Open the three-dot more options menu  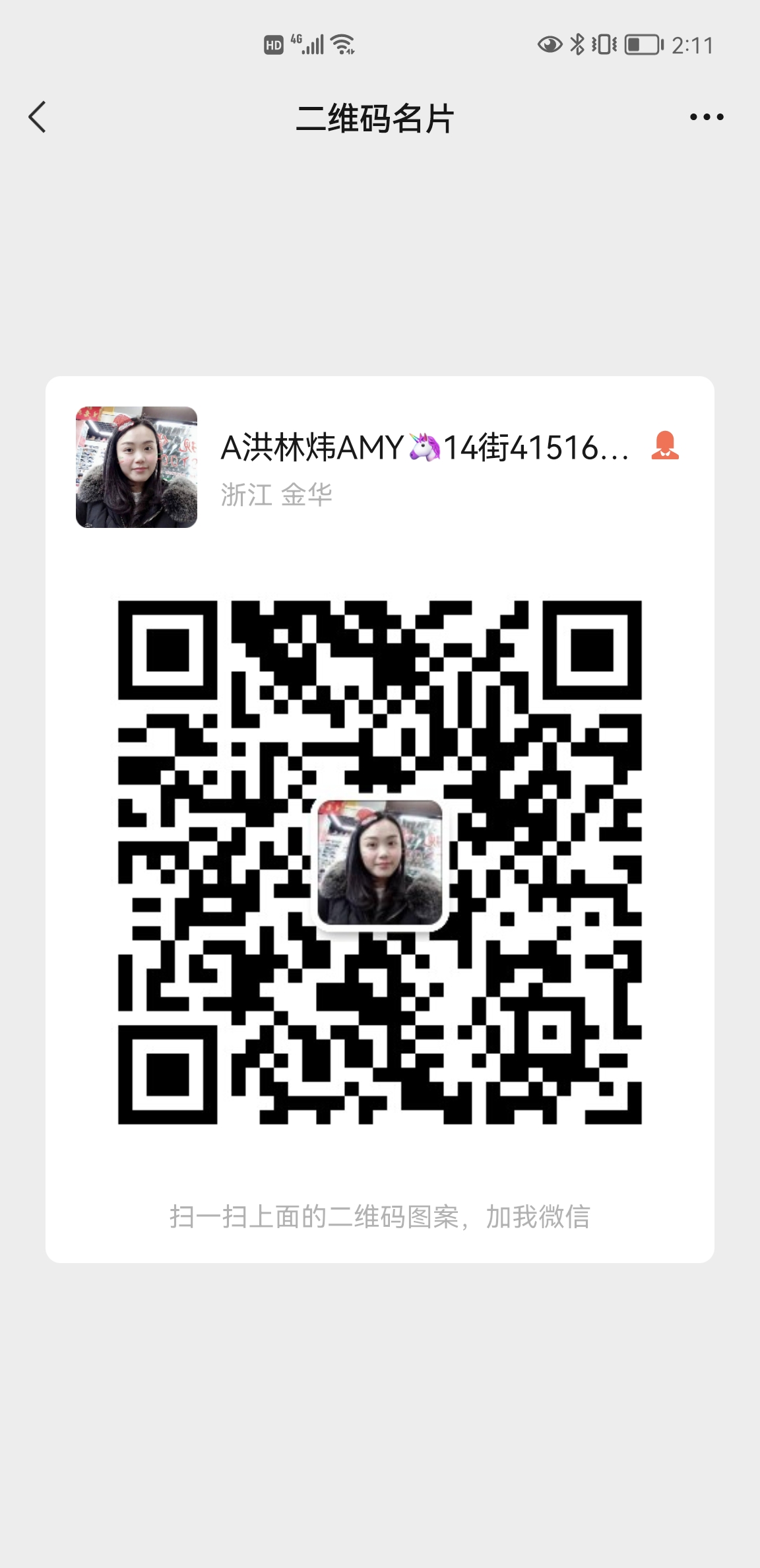(x=706, y=117)
